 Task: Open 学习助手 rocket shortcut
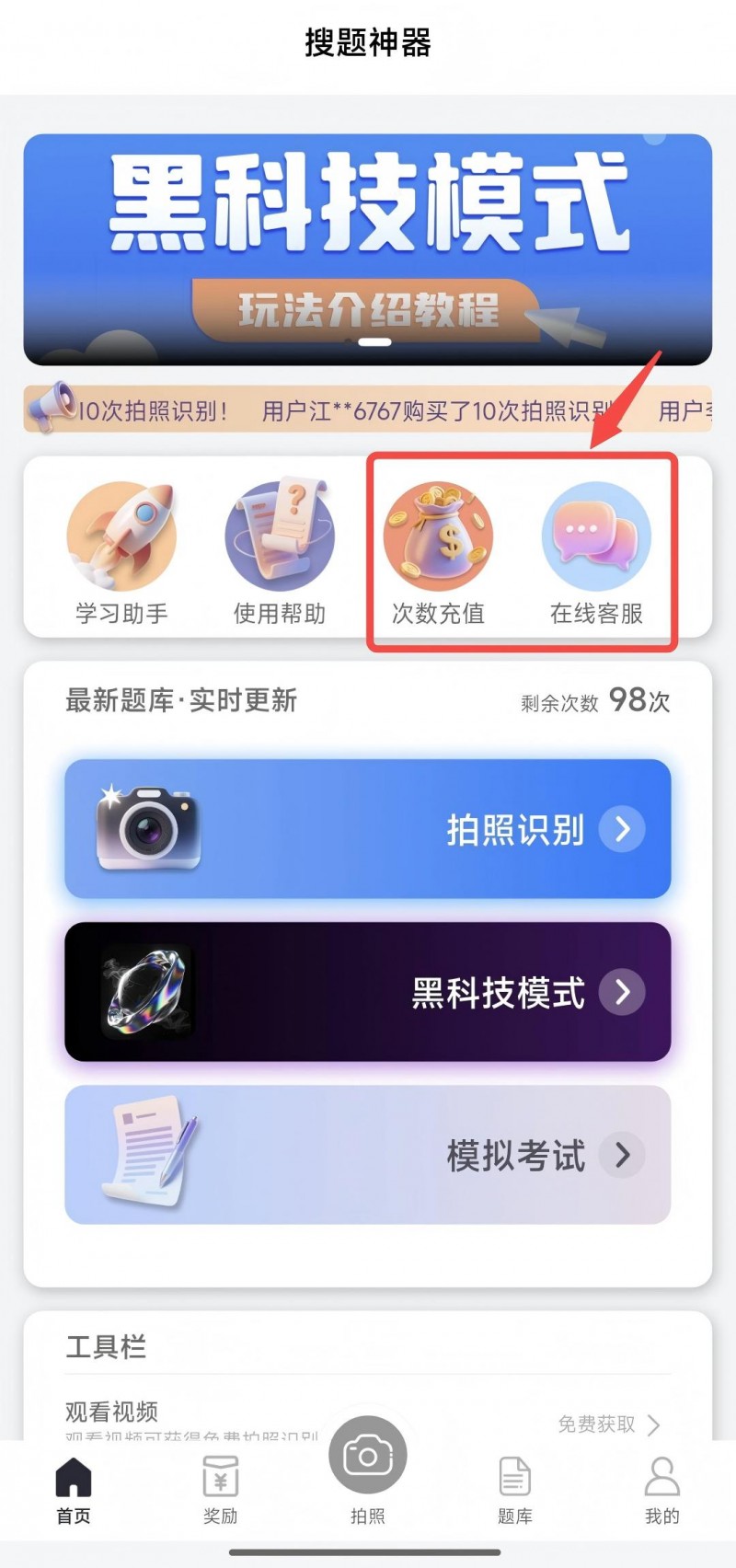pyautogui.click(x=121, y=552)
